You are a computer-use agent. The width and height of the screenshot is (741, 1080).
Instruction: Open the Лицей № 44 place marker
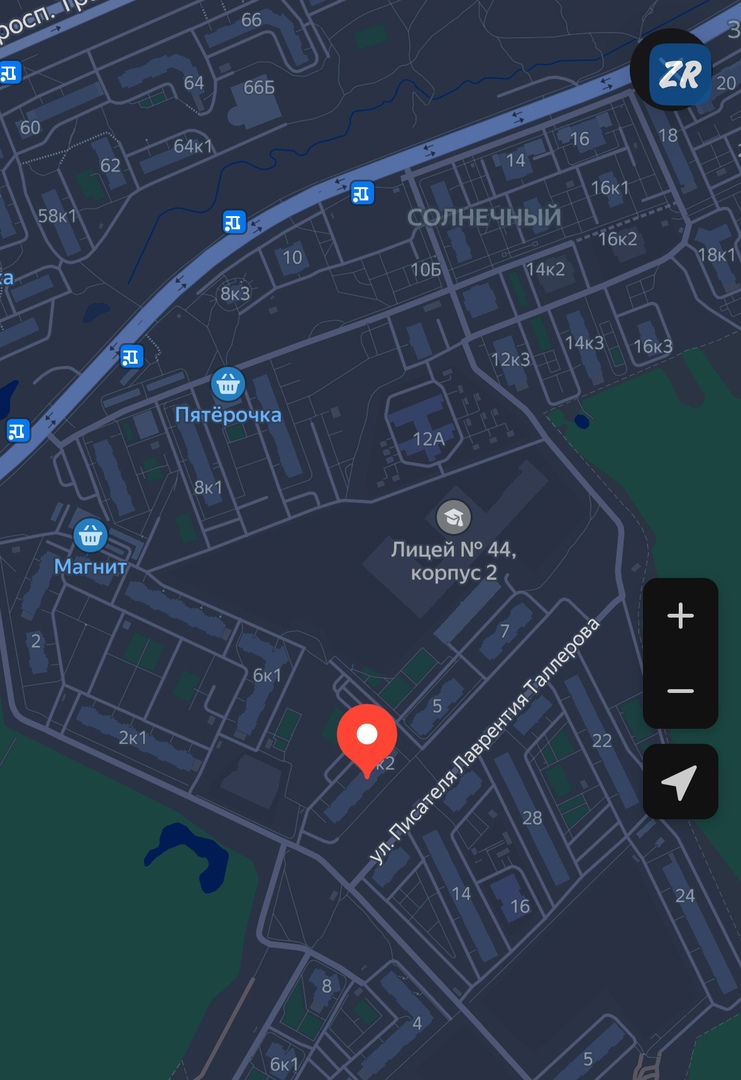[x=454, y=517]
